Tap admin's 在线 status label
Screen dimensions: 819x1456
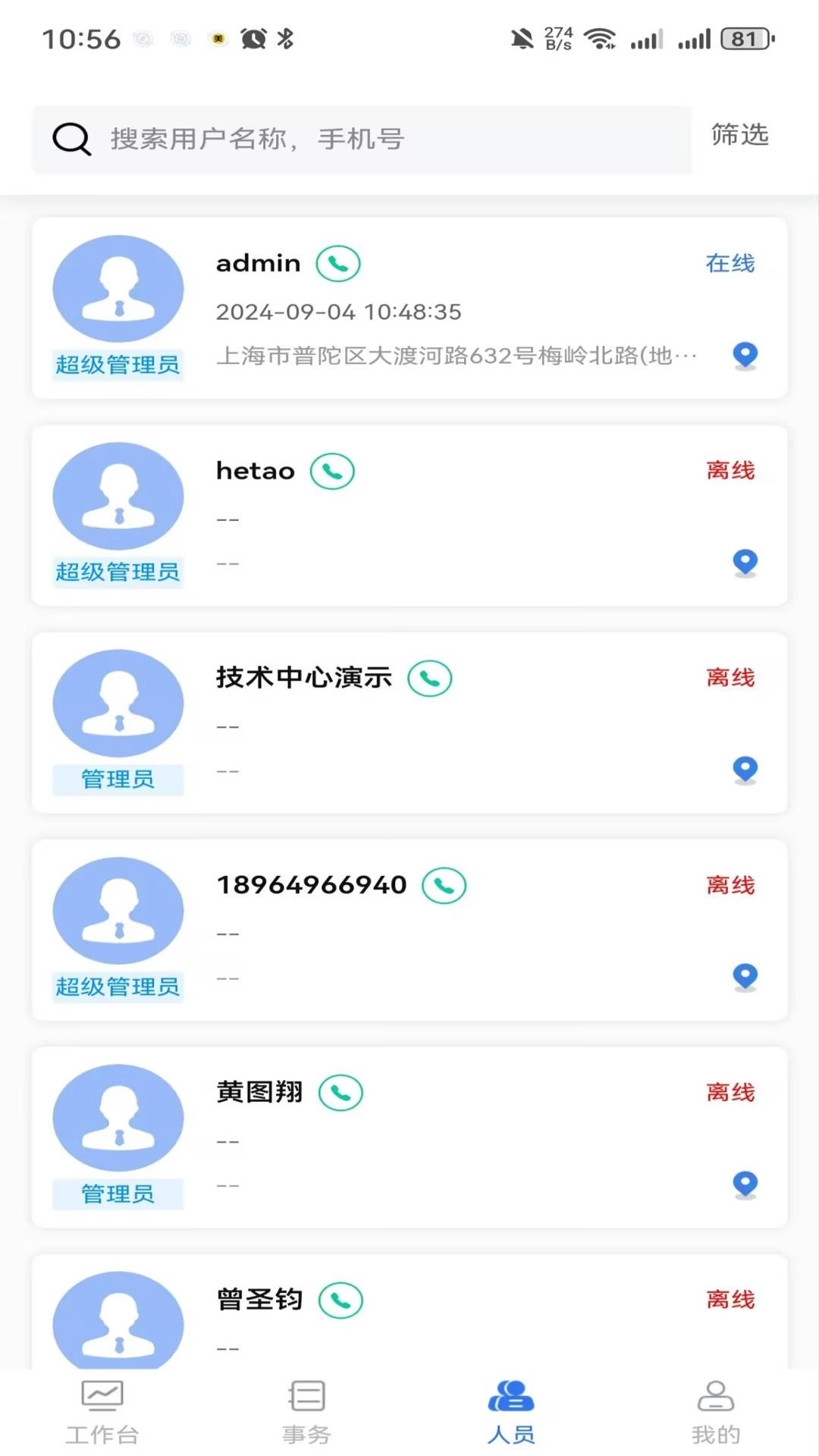[730, 263]
